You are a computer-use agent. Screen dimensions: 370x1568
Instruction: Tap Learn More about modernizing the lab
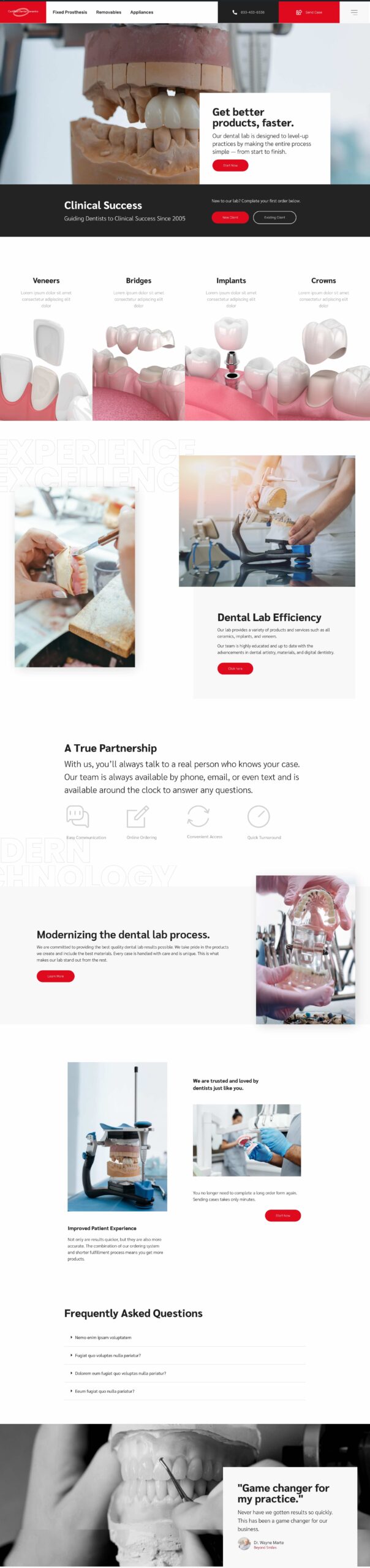click(x=56, y=976)
